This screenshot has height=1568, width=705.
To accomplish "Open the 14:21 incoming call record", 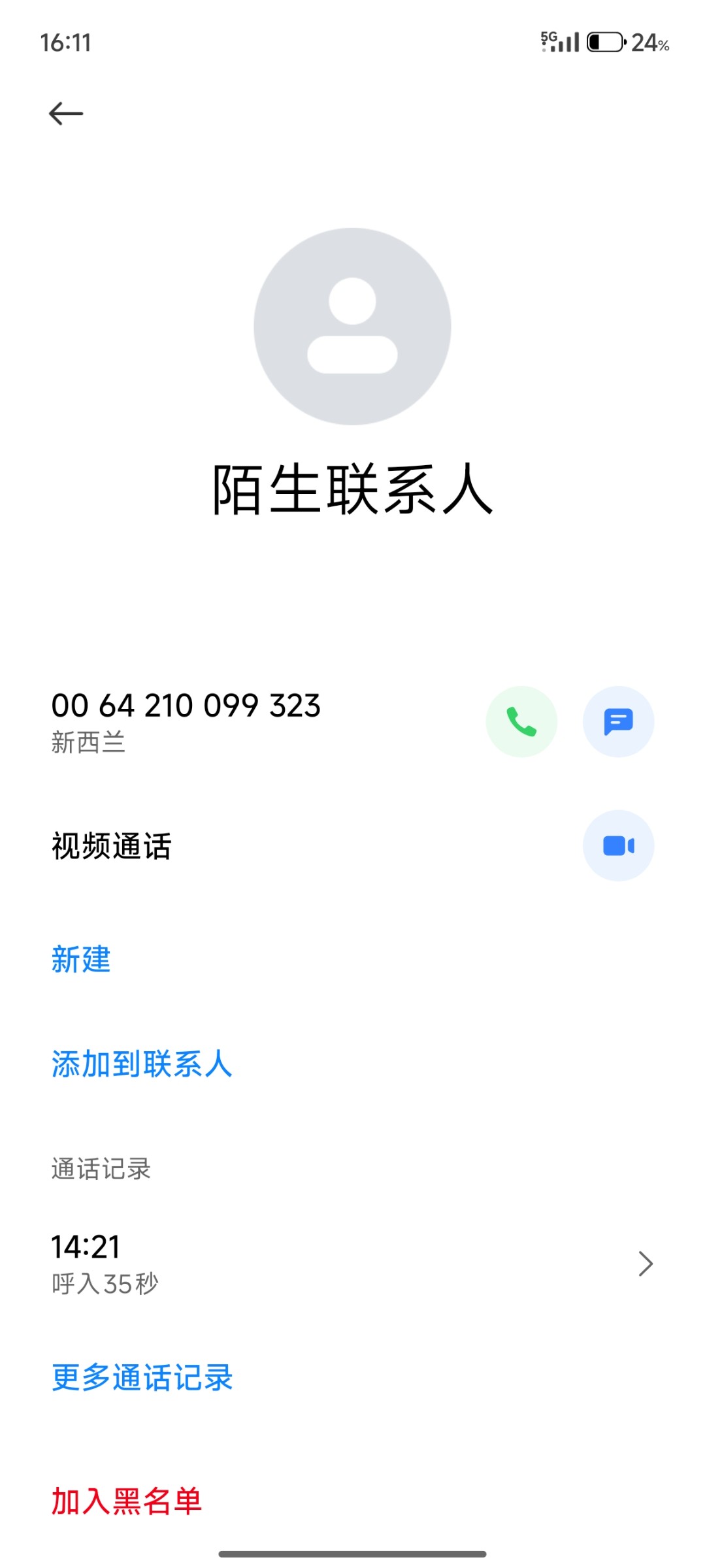I will [x=352, y=1264].
